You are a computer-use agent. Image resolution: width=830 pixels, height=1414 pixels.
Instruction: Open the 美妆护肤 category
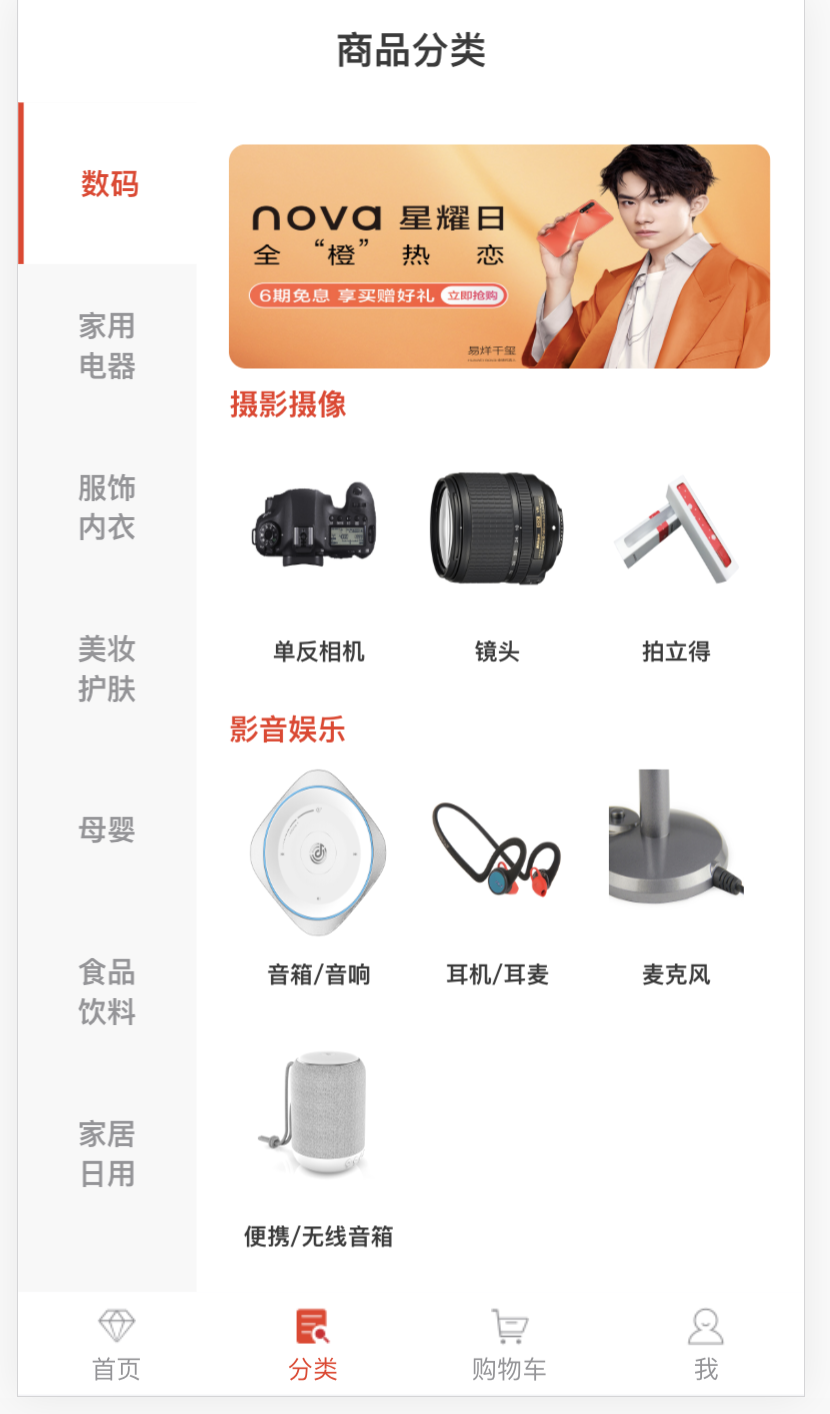pyautogui.click(x=107, y=668)
